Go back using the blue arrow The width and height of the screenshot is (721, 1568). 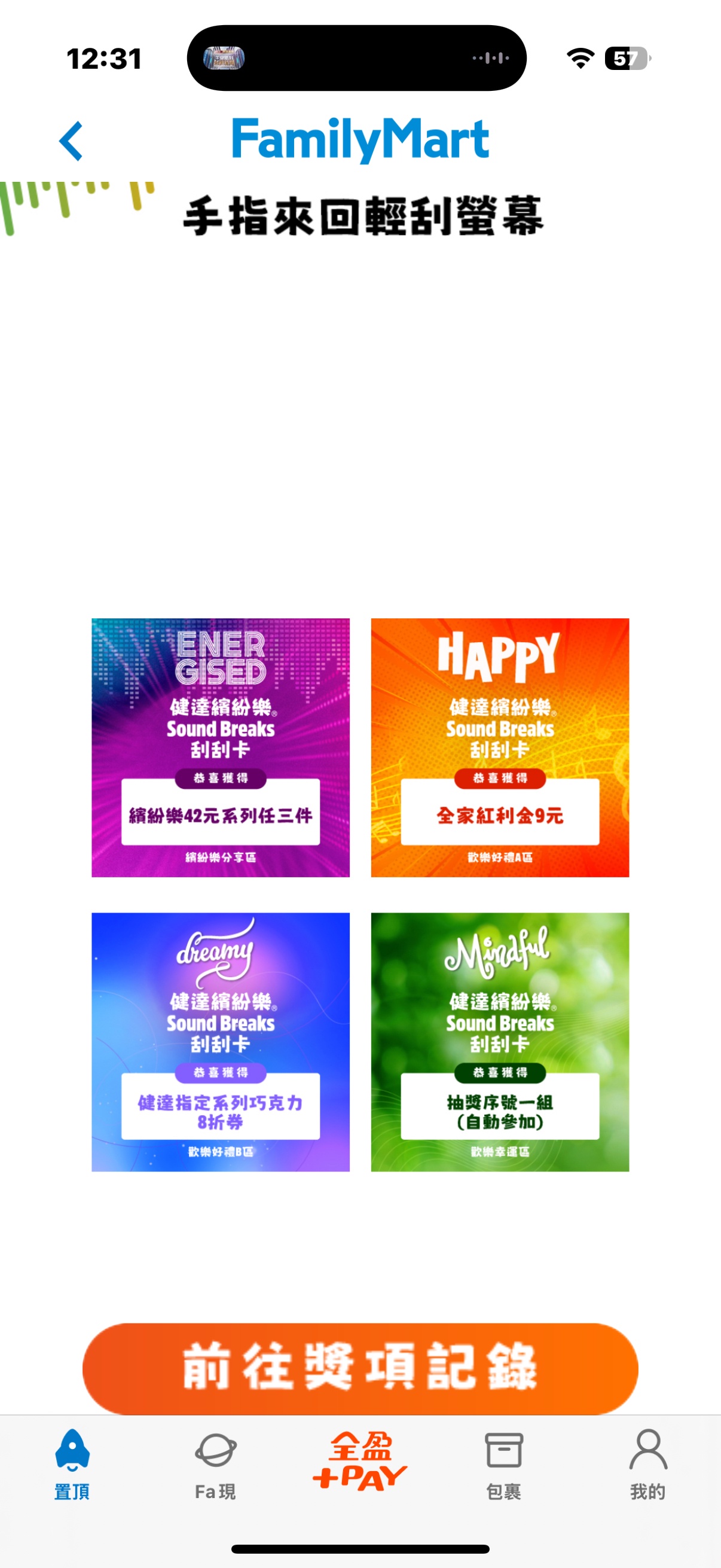coord(71,141)
